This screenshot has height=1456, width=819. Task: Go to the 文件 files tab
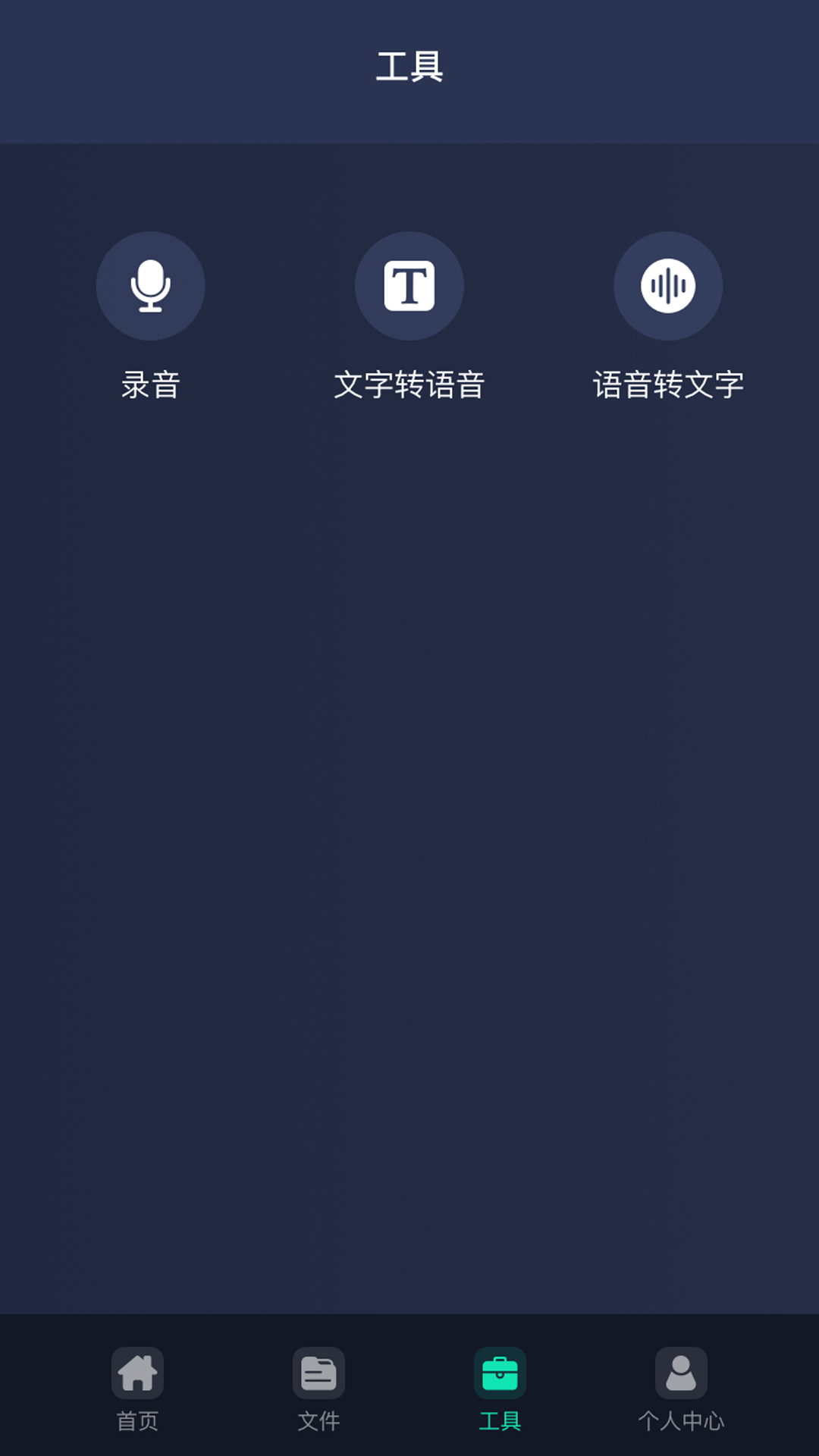[x=318, y=1388]
